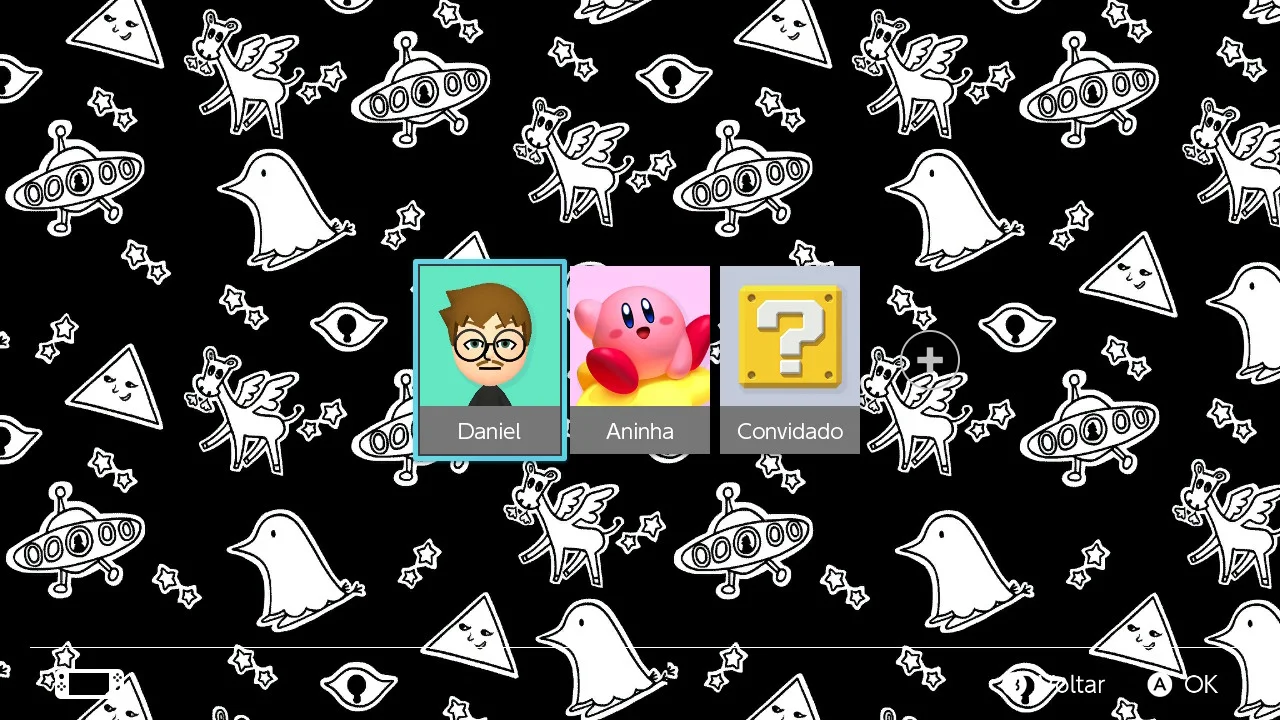Select the Daniel user profile

pyautogui.click(x=490, y=360)
